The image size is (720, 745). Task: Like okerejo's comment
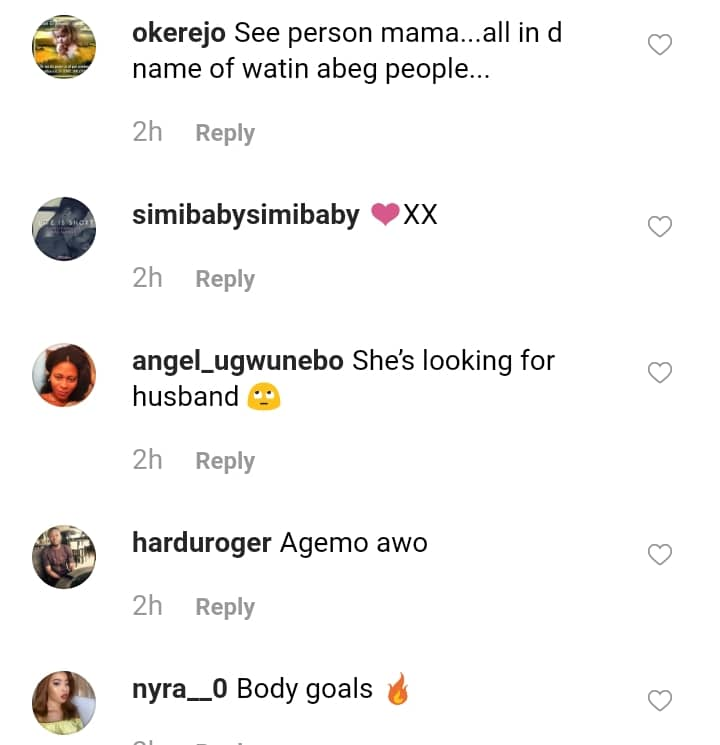[x=660, y=45]
